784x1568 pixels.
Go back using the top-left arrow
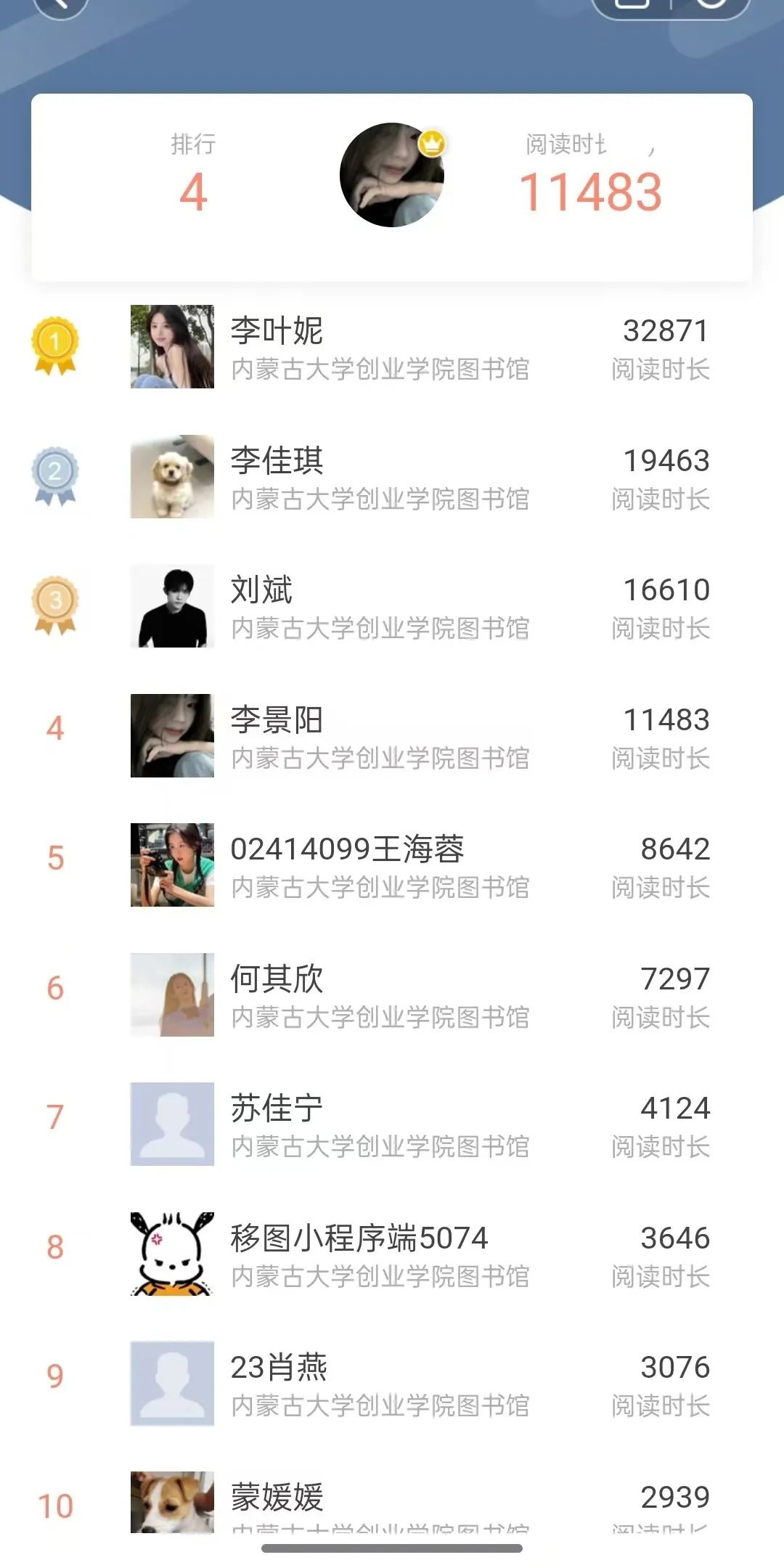[x=61, y=4]
